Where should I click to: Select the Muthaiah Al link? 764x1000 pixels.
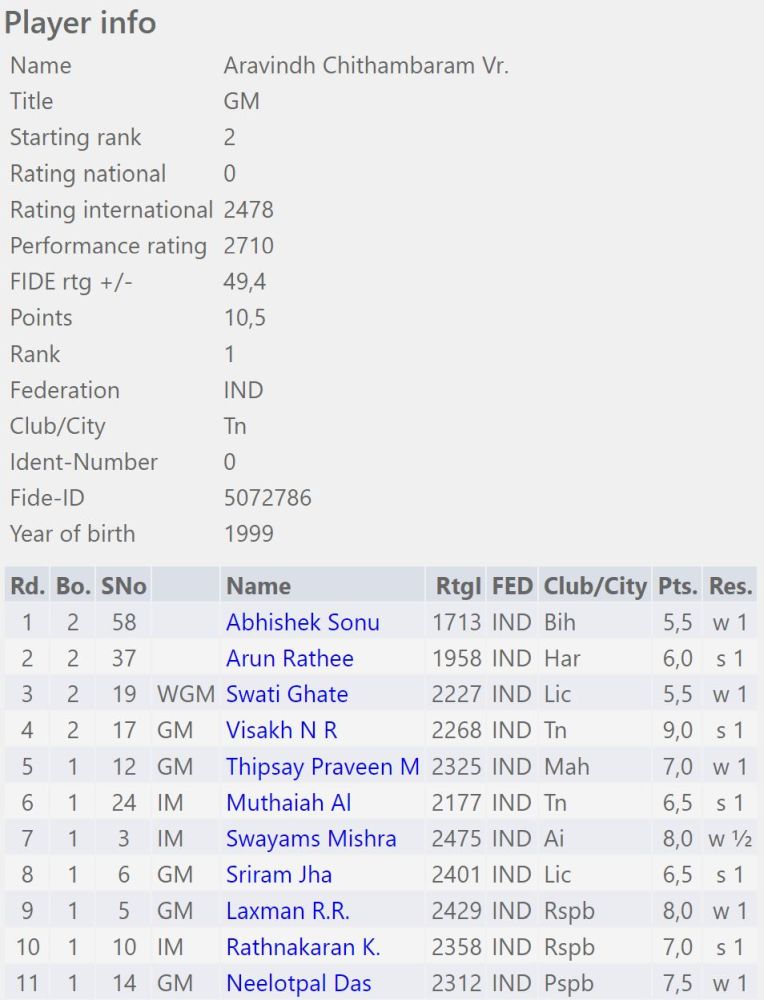click(x=288, y=803)
